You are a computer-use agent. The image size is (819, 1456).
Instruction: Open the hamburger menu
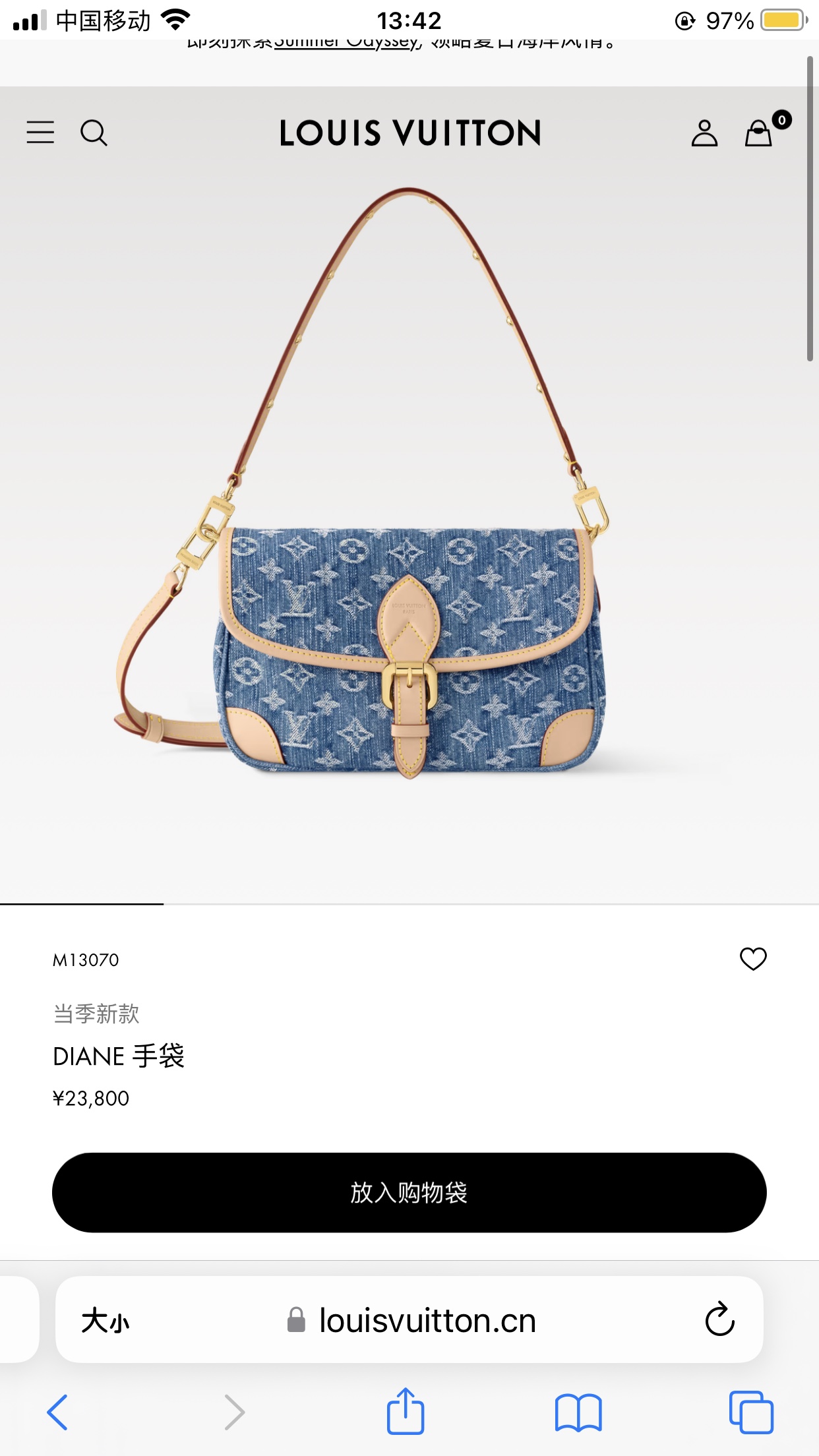coord(40,133)
